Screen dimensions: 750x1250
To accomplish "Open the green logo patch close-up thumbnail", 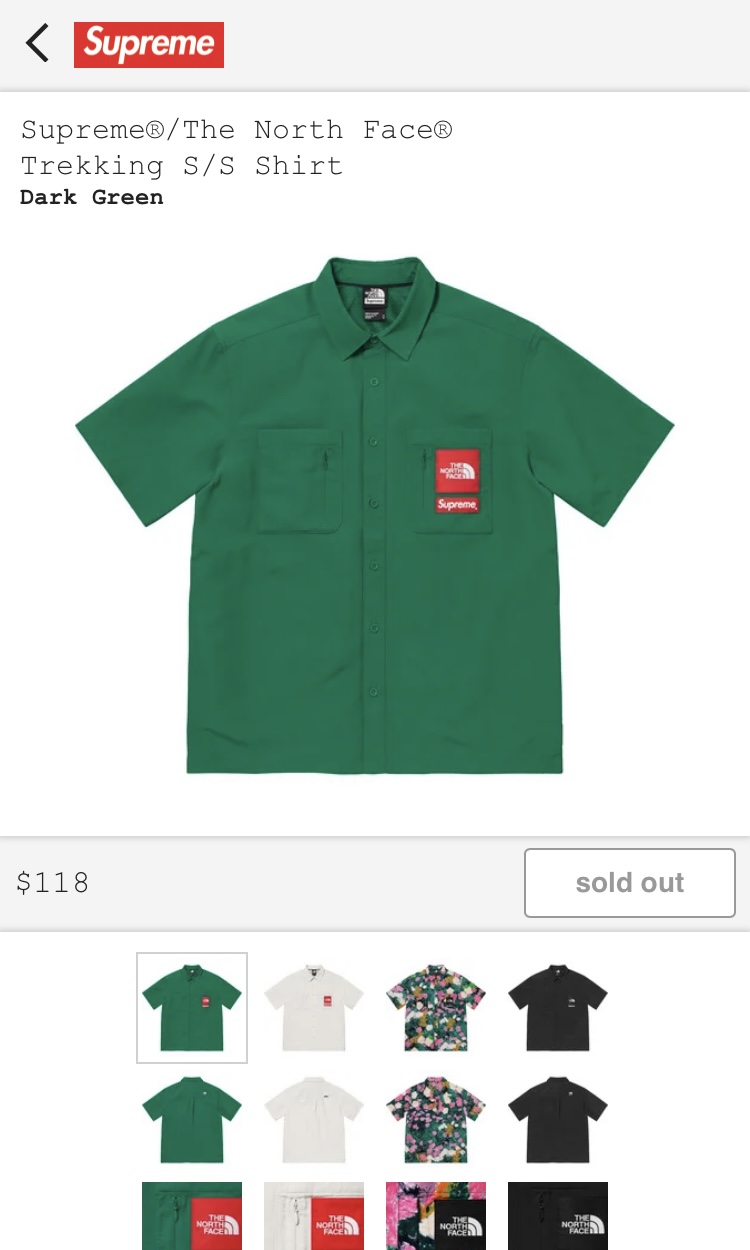I will pos(192,1216).
